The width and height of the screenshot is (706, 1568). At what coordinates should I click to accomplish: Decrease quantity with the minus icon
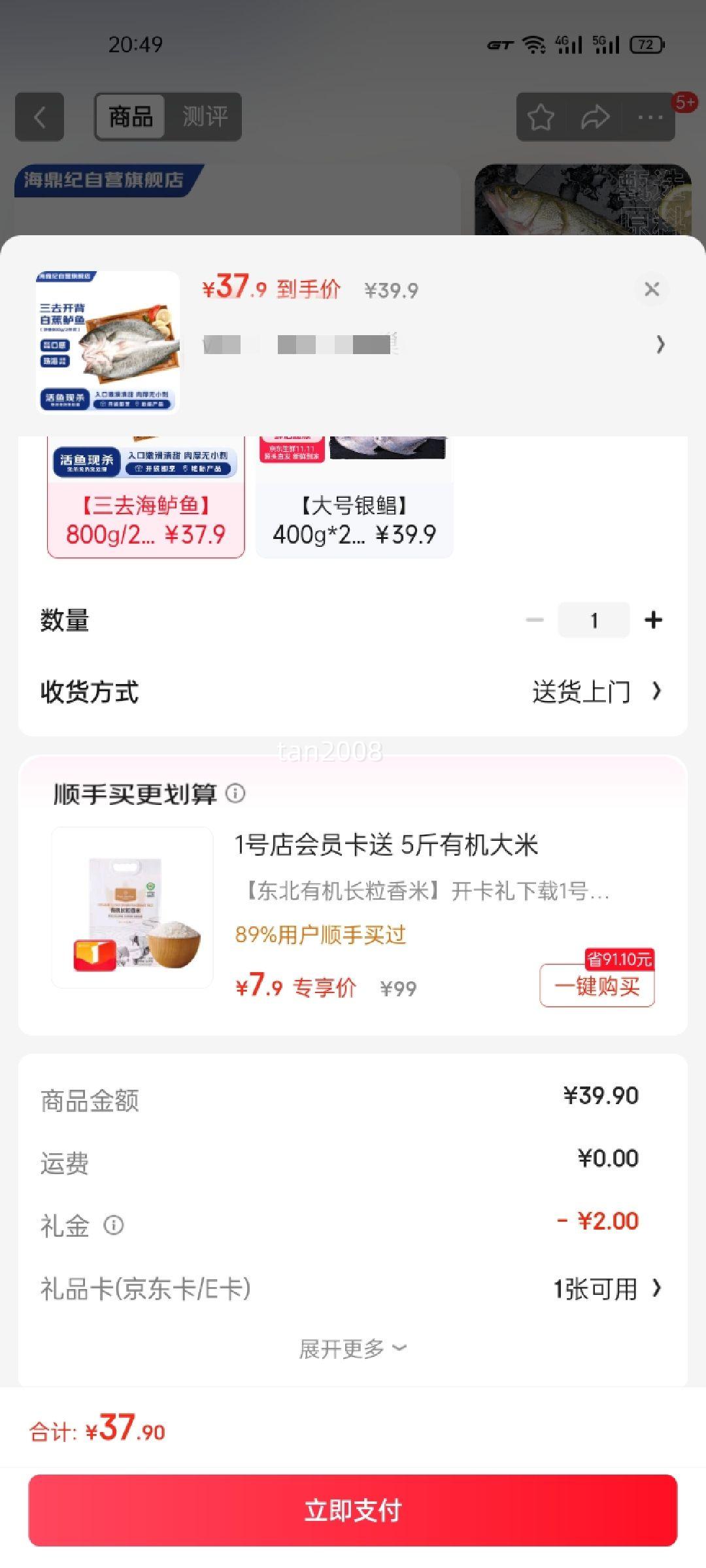pos(535,619)
